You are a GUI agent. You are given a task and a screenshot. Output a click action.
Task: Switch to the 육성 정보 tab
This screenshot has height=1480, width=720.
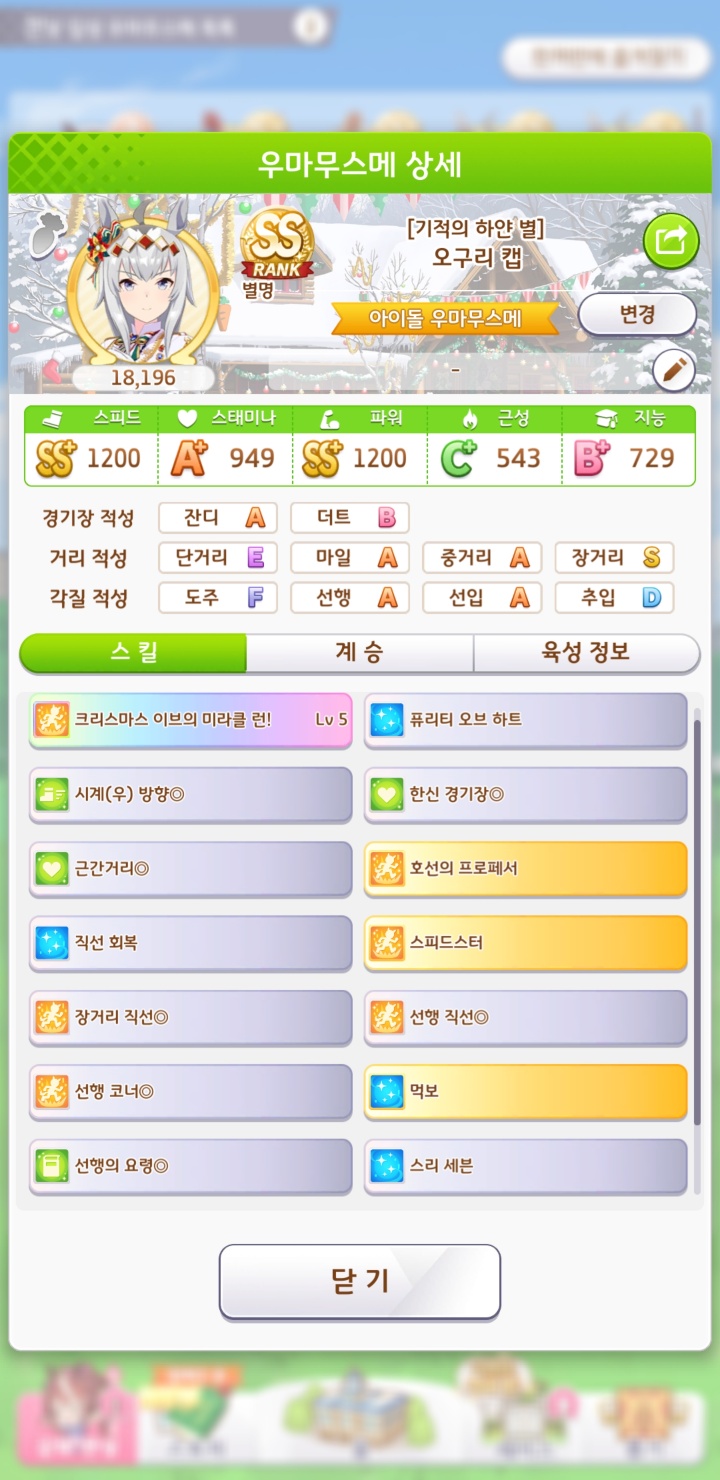click(x=586, y=653)
